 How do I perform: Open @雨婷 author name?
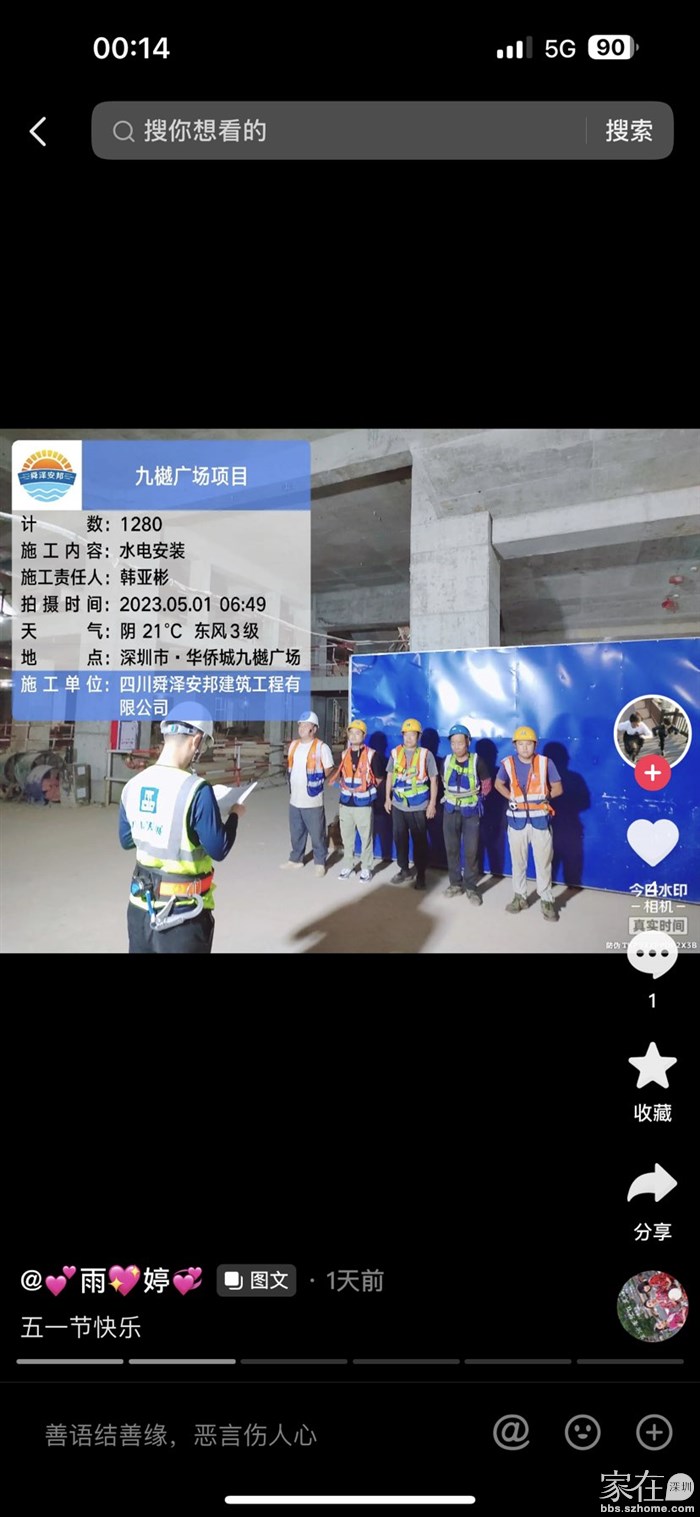tap(112, 1280)
